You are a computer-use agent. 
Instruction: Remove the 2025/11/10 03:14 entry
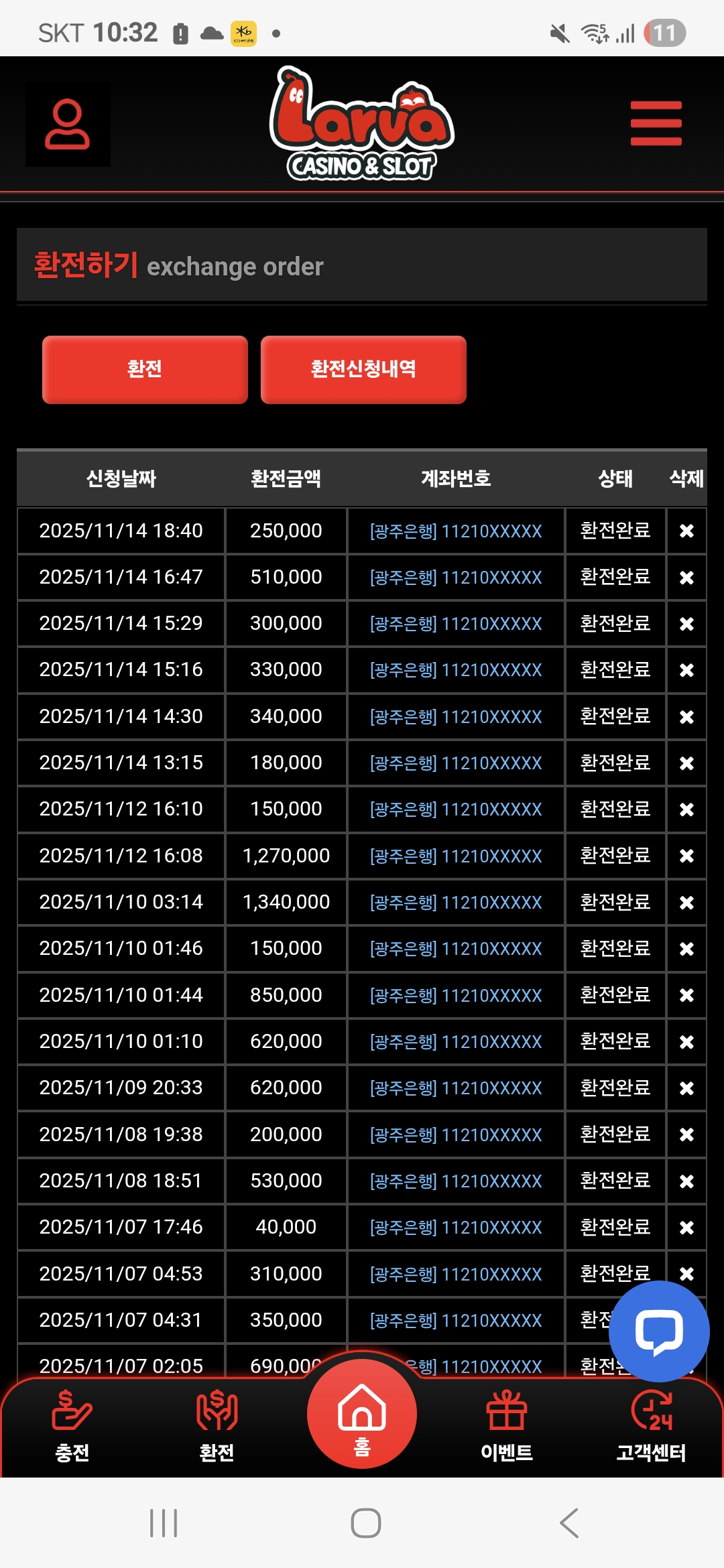pyautogui.click(x=686, y=903)
